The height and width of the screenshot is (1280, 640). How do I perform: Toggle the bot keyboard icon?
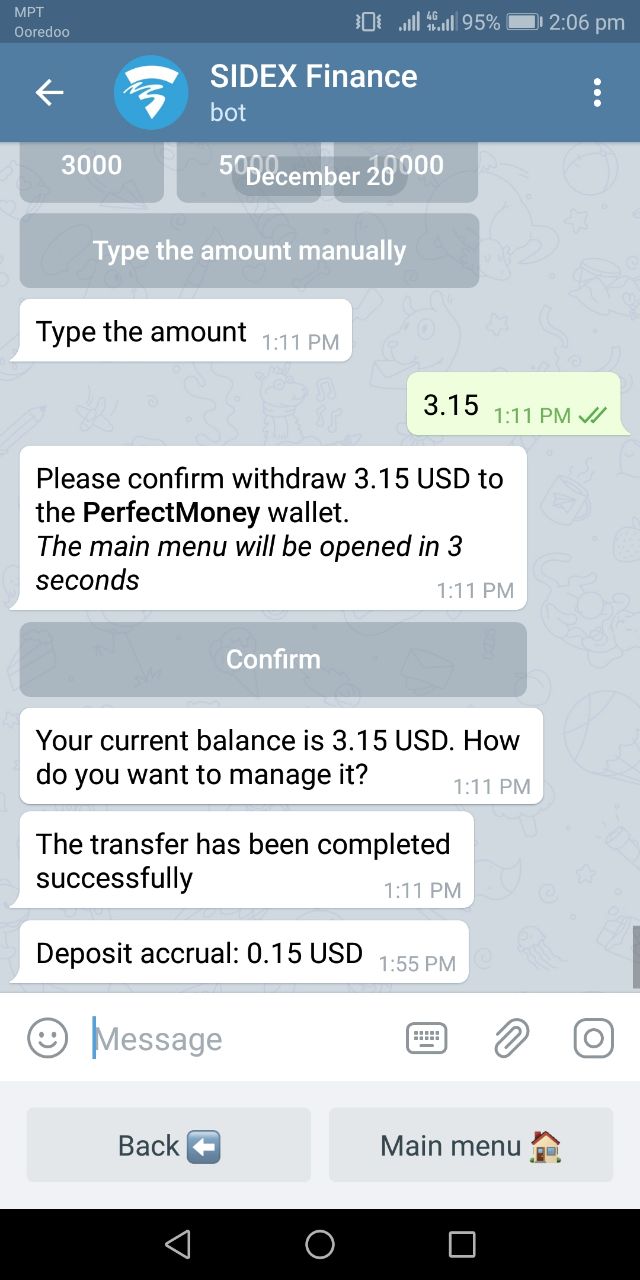point(427,1038)
